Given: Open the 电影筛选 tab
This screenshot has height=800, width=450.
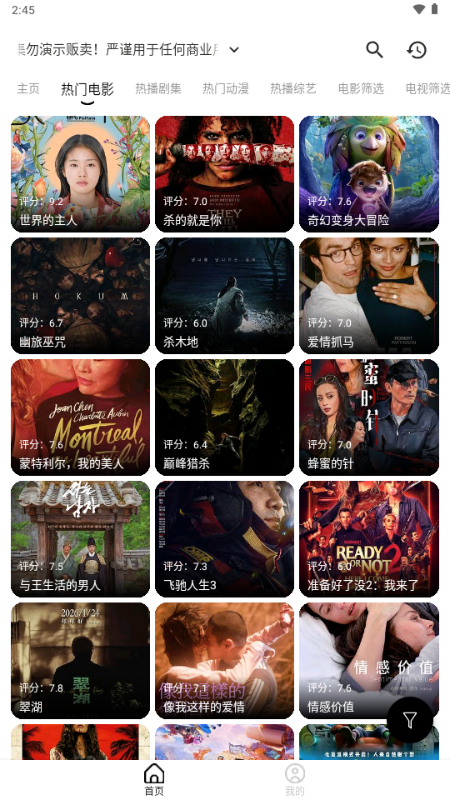Looking at the screenshot, I should [x=361, y=88].
